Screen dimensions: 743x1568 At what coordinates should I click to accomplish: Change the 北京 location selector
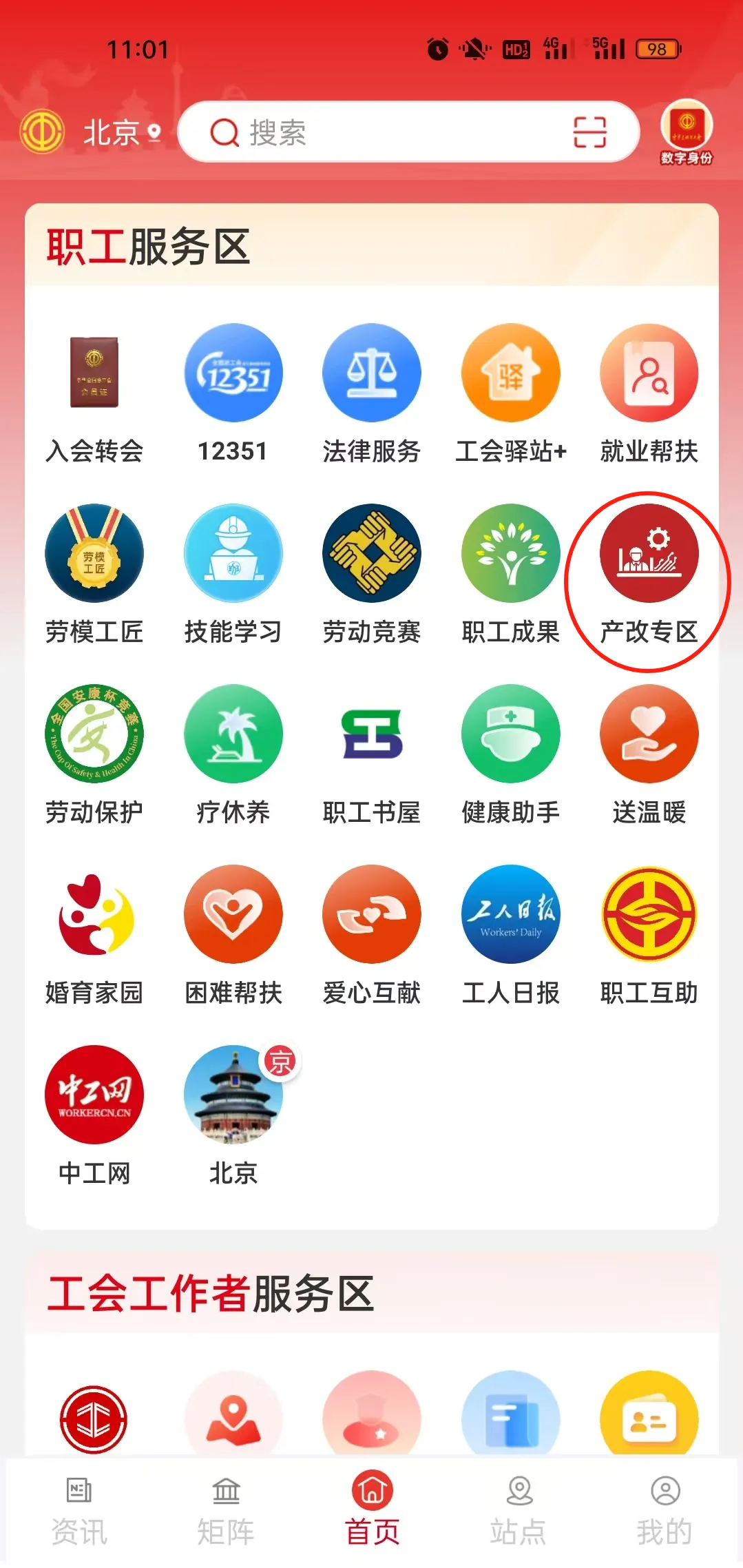click(121, 132)
